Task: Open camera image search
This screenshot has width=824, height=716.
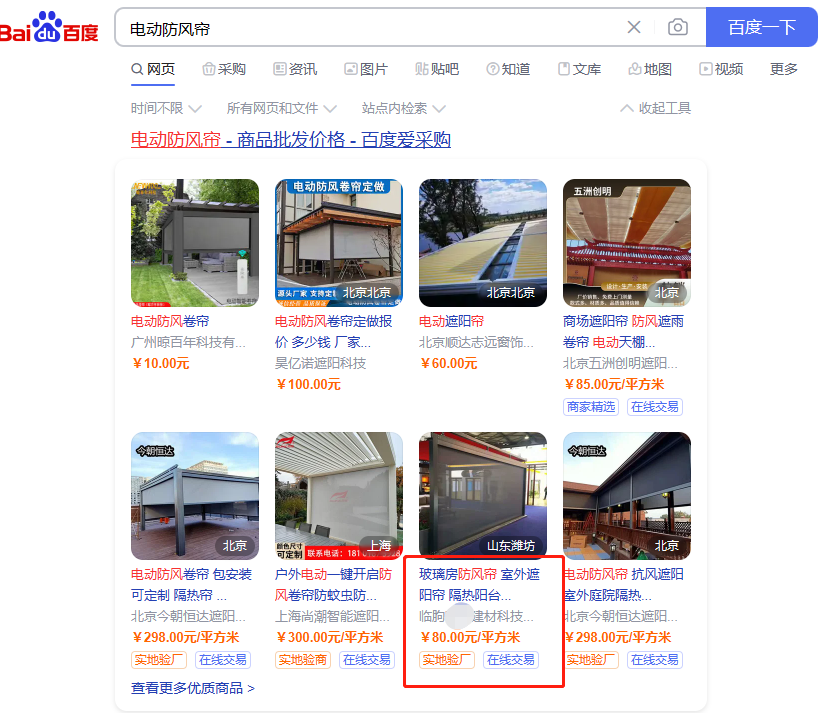Action: (678, 27)
